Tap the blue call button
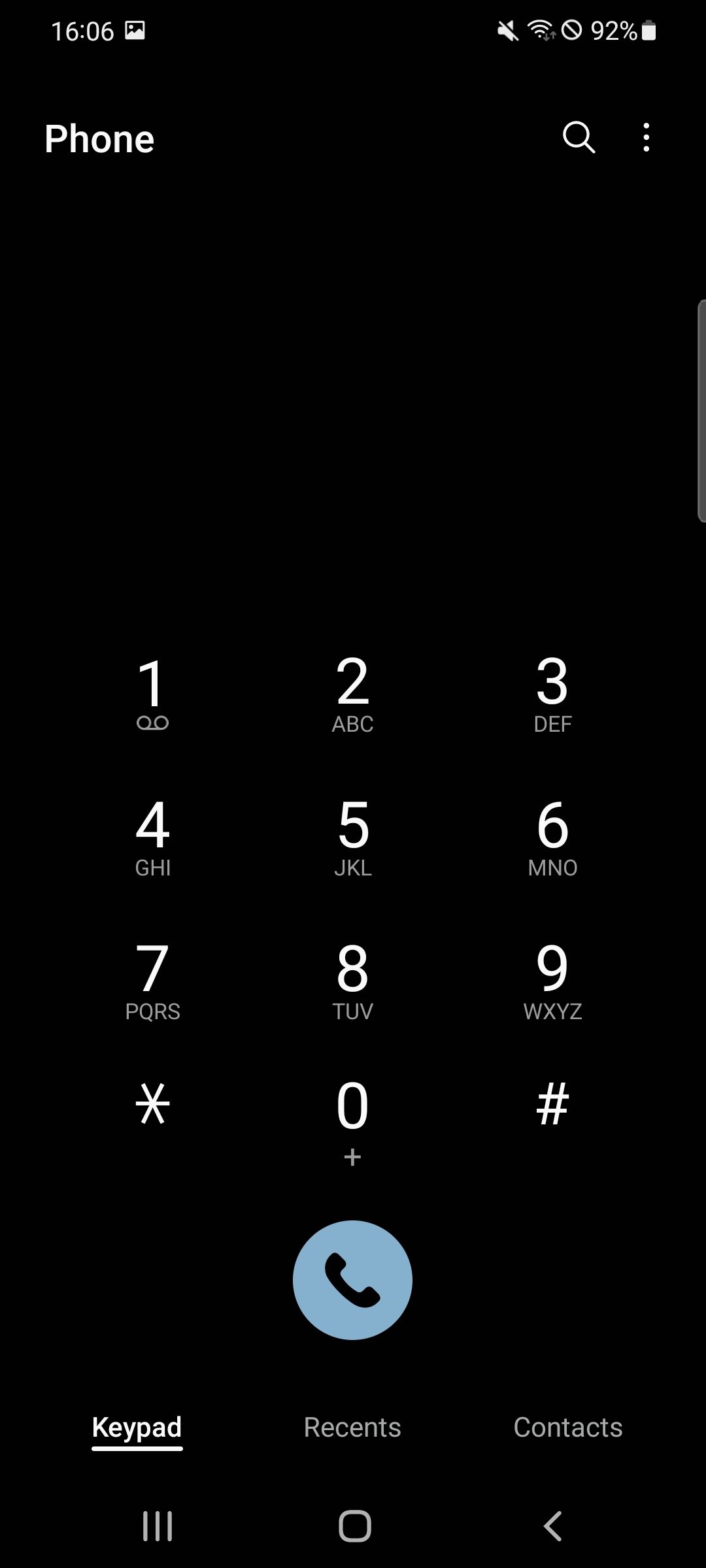This screenshot has width=706, height=1568. pos(352,1280)
